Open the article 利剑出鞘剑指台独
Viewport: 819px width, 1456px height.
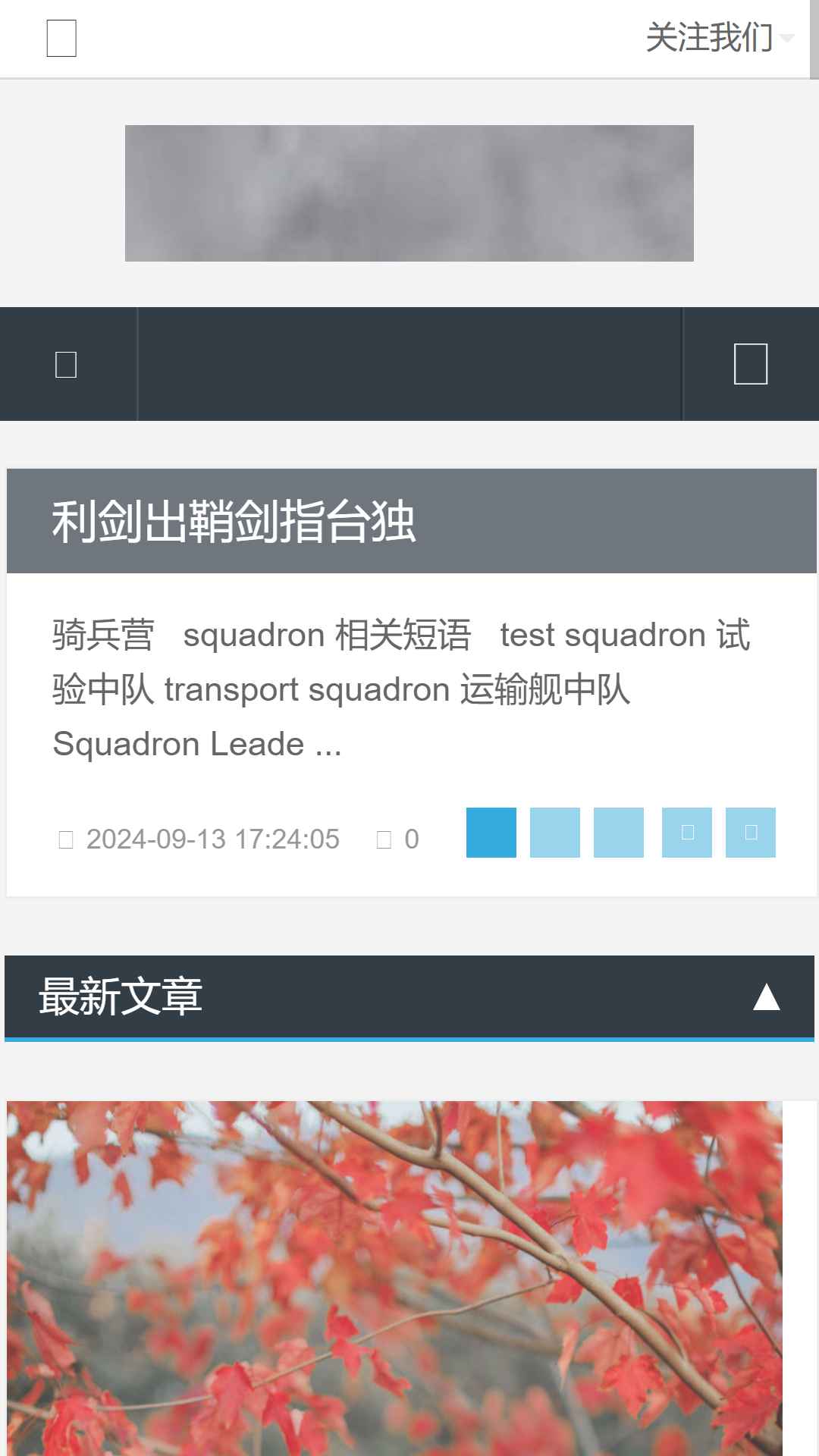click(234, 522)
